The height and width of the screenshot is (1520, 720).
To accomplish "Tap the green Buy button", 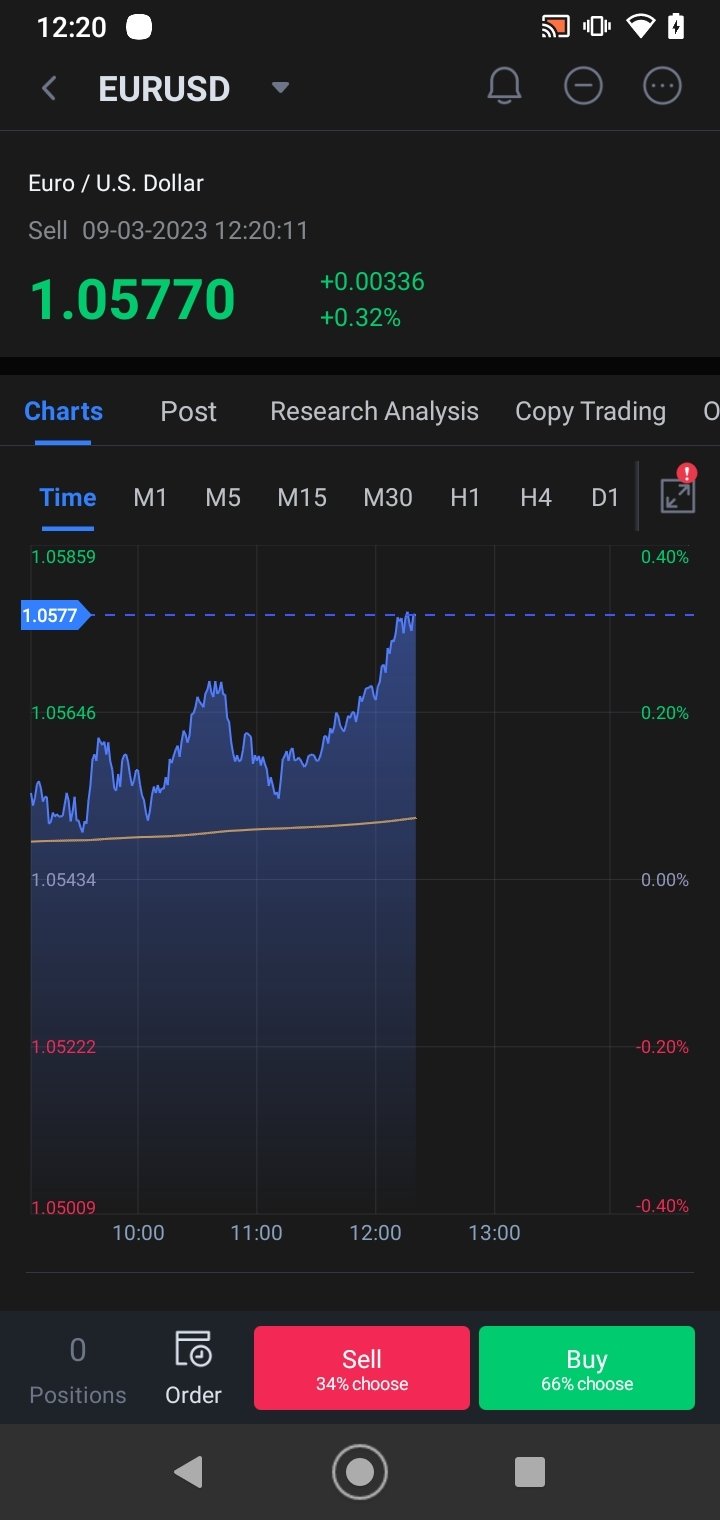I will (x=587, y=1368).
